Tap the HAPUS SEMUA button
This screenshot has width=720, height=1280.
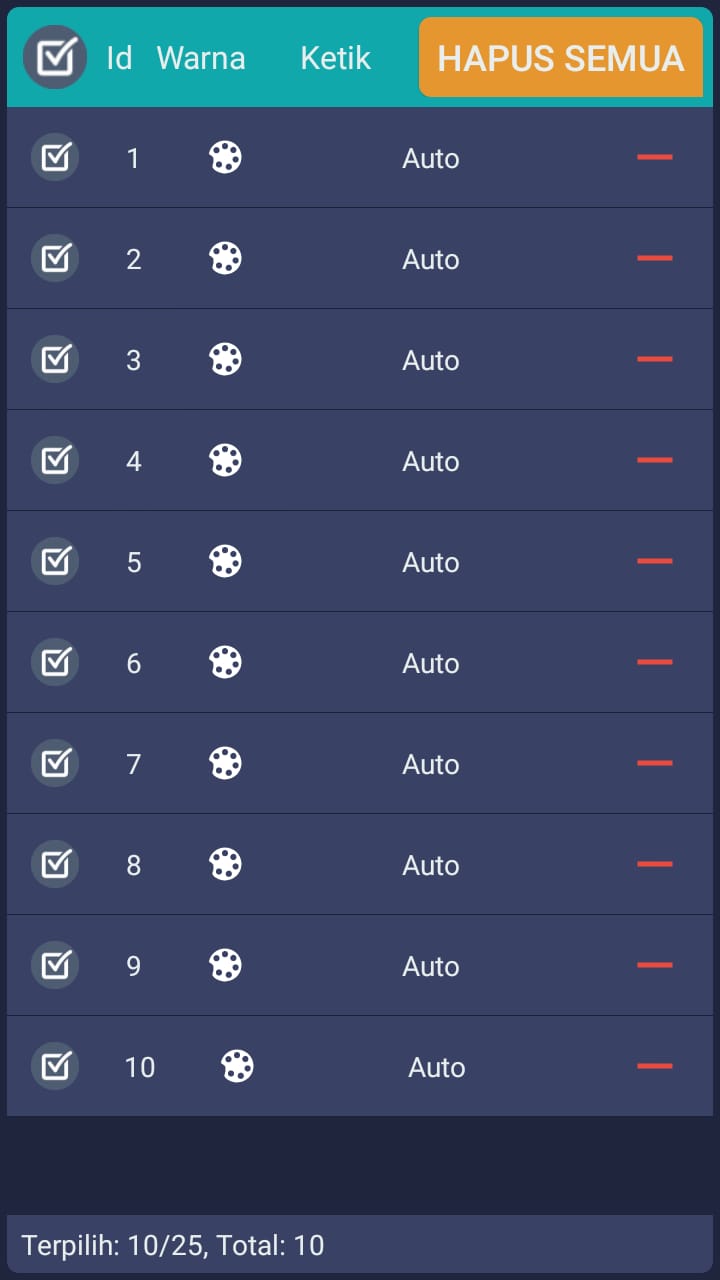click(561, 58)
